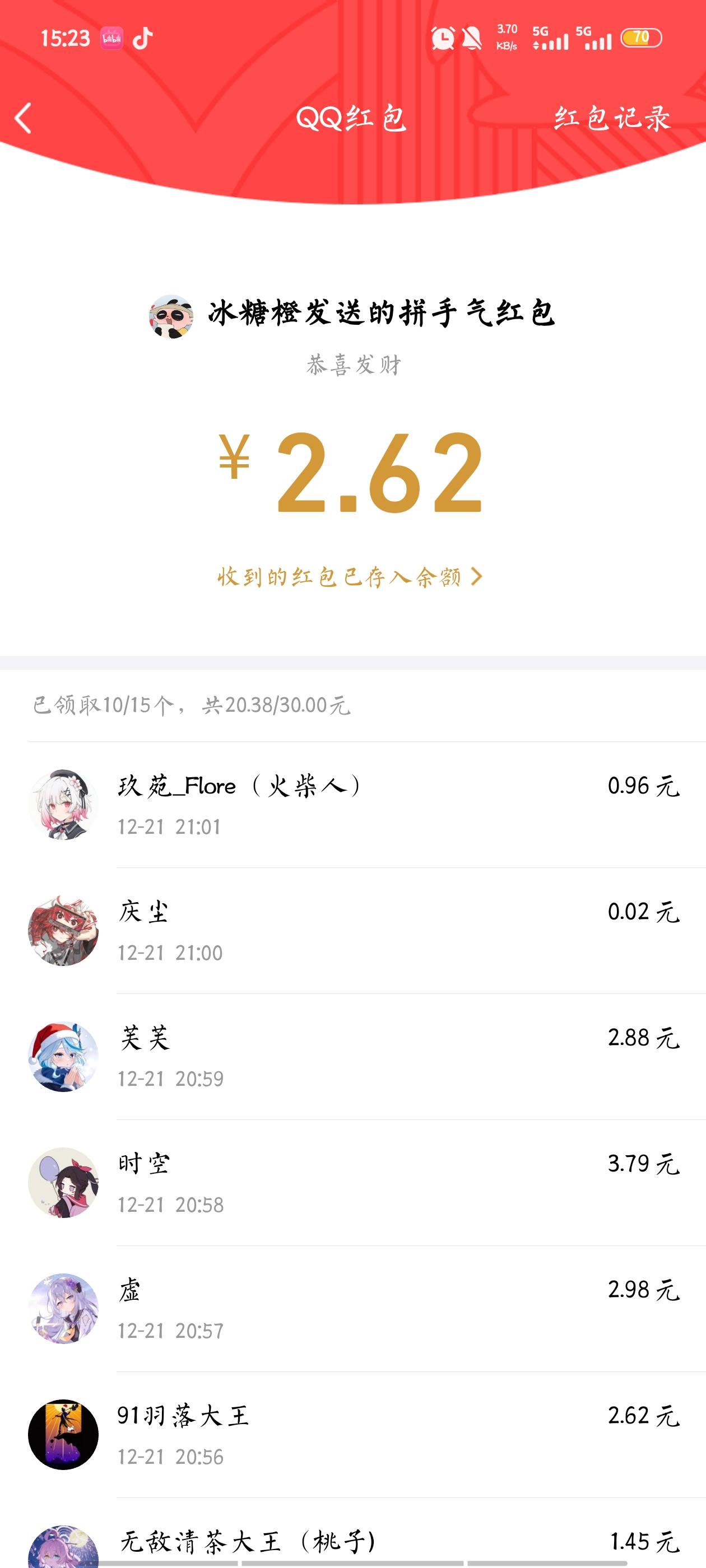Tap 冰糖橙's sender avatar
Image resolution: width=706 pixels, height=1568 pixels.
(171, 316)
